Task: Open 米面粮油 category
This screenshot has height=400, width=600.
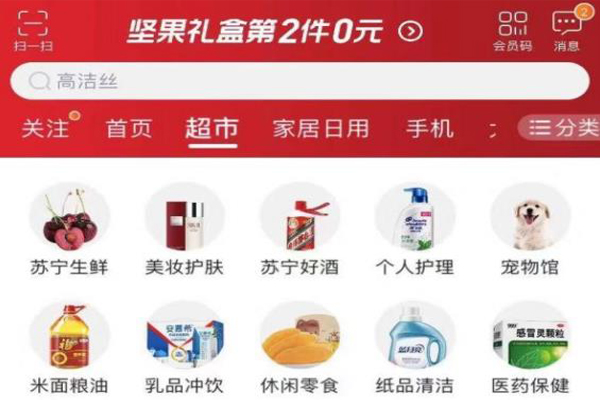Action: 70,345
